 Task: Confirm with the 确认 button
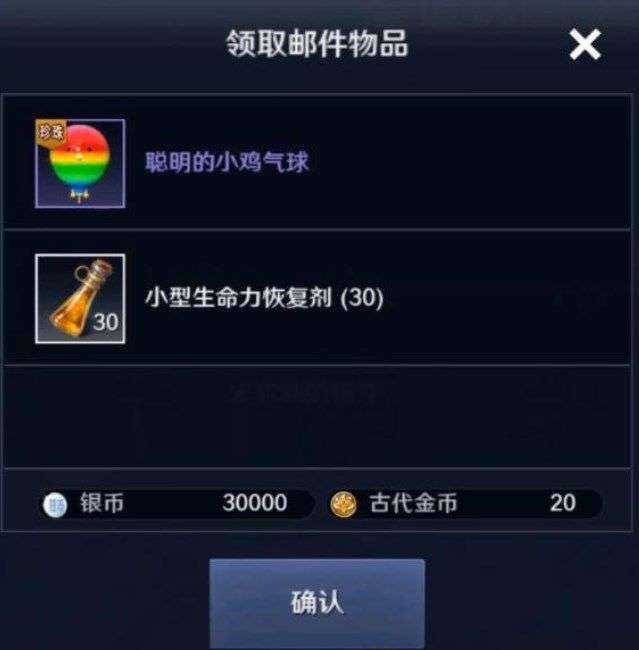(317, 603)
